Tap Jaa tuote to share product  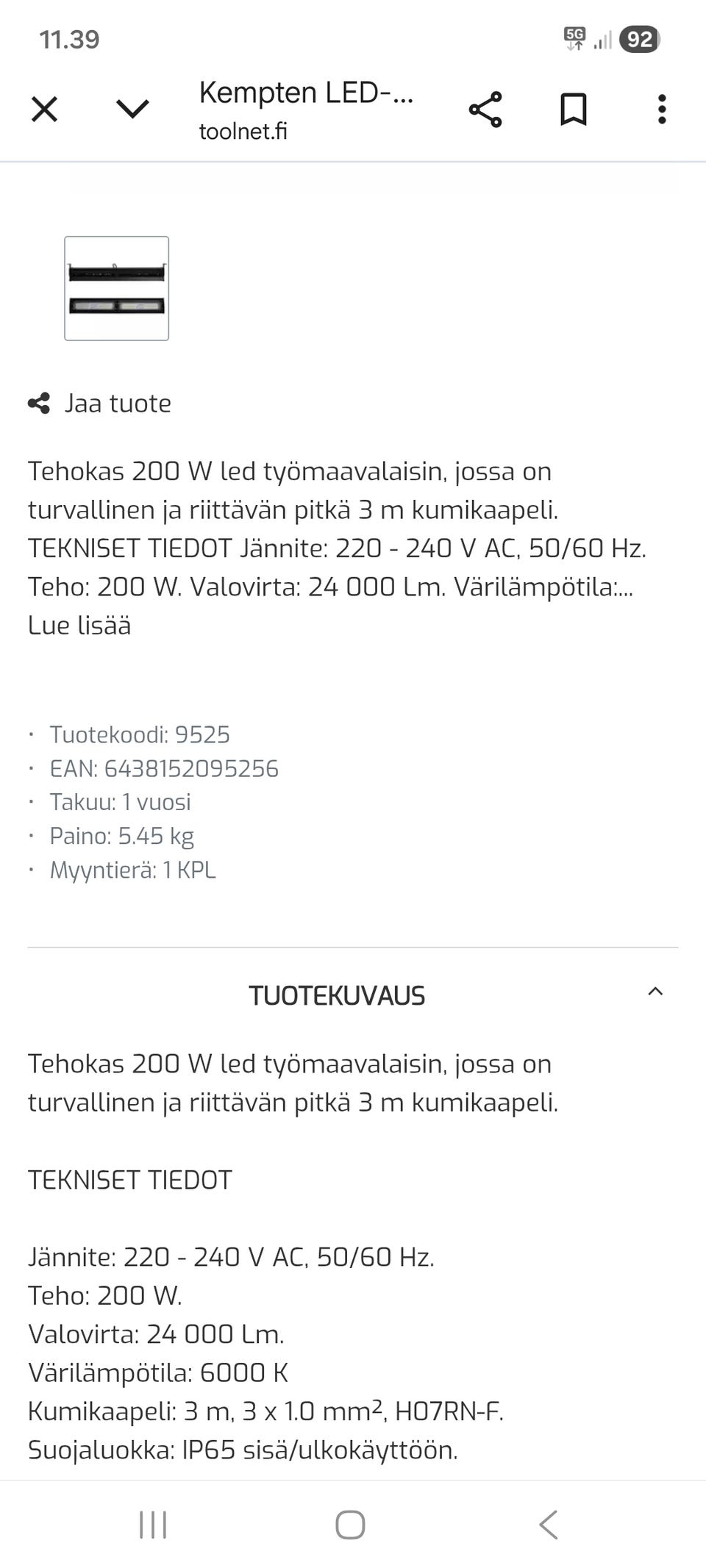100,404
